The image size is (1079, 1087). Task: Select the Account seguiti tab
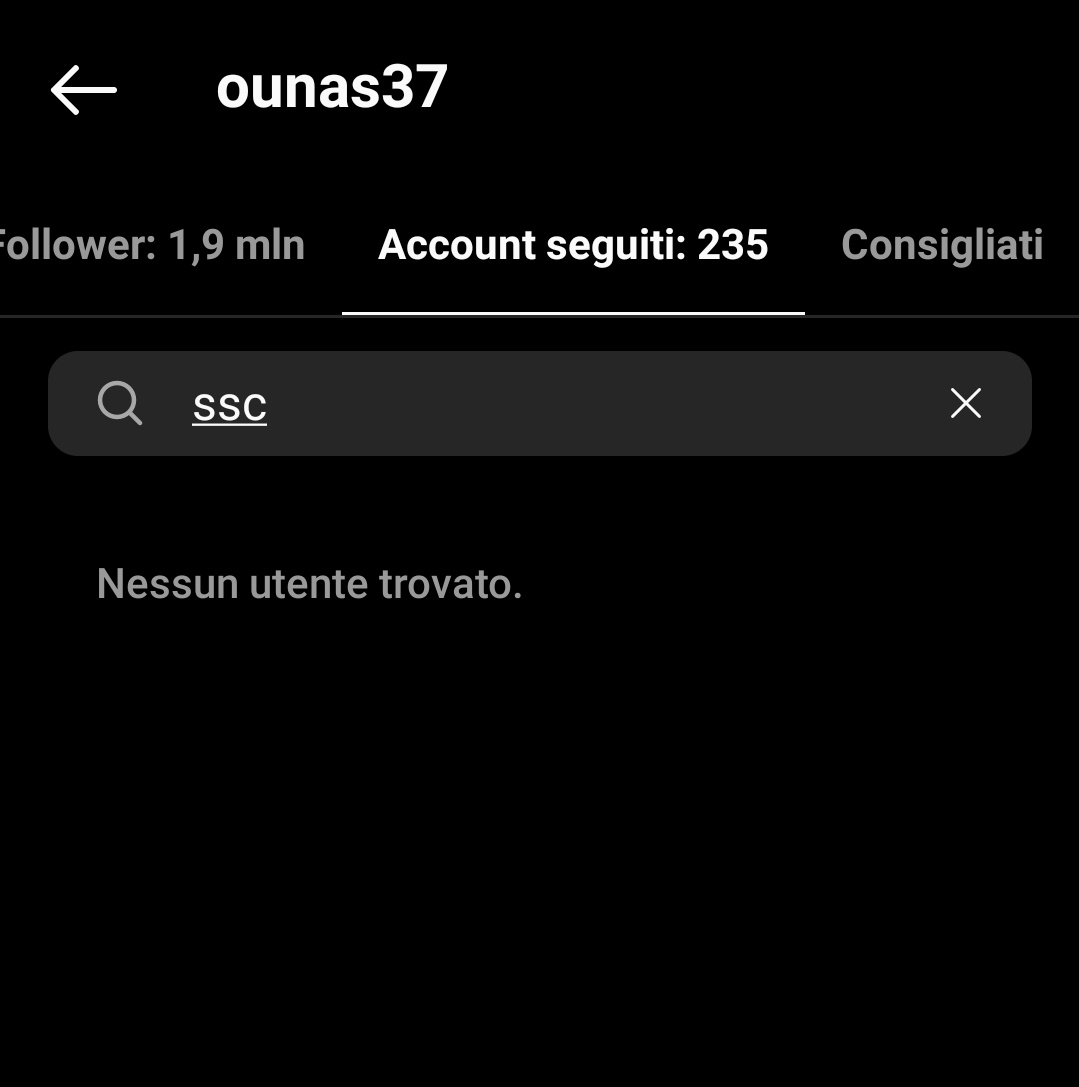pyautogui.click(x=573, y=245)
